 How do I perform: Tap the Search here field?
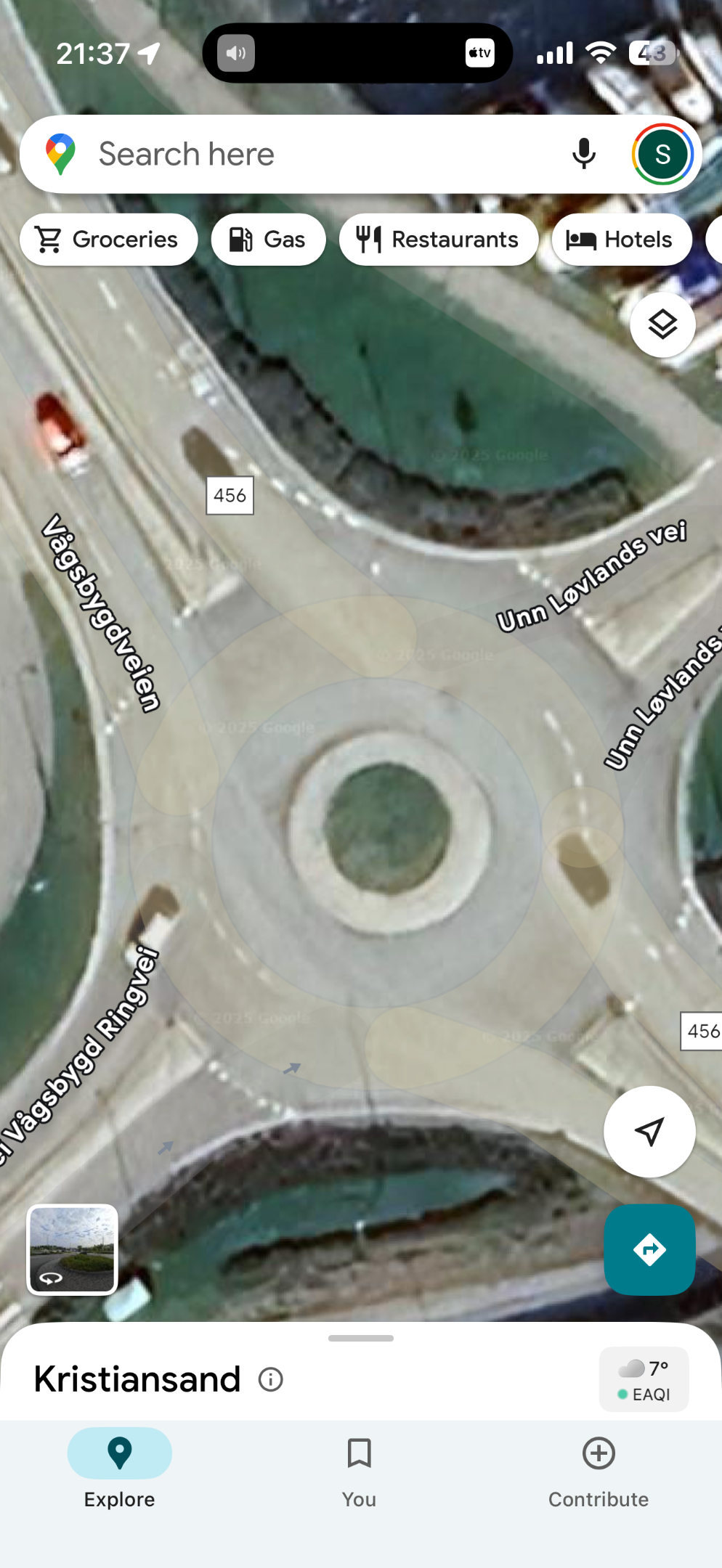click(305, 154)
